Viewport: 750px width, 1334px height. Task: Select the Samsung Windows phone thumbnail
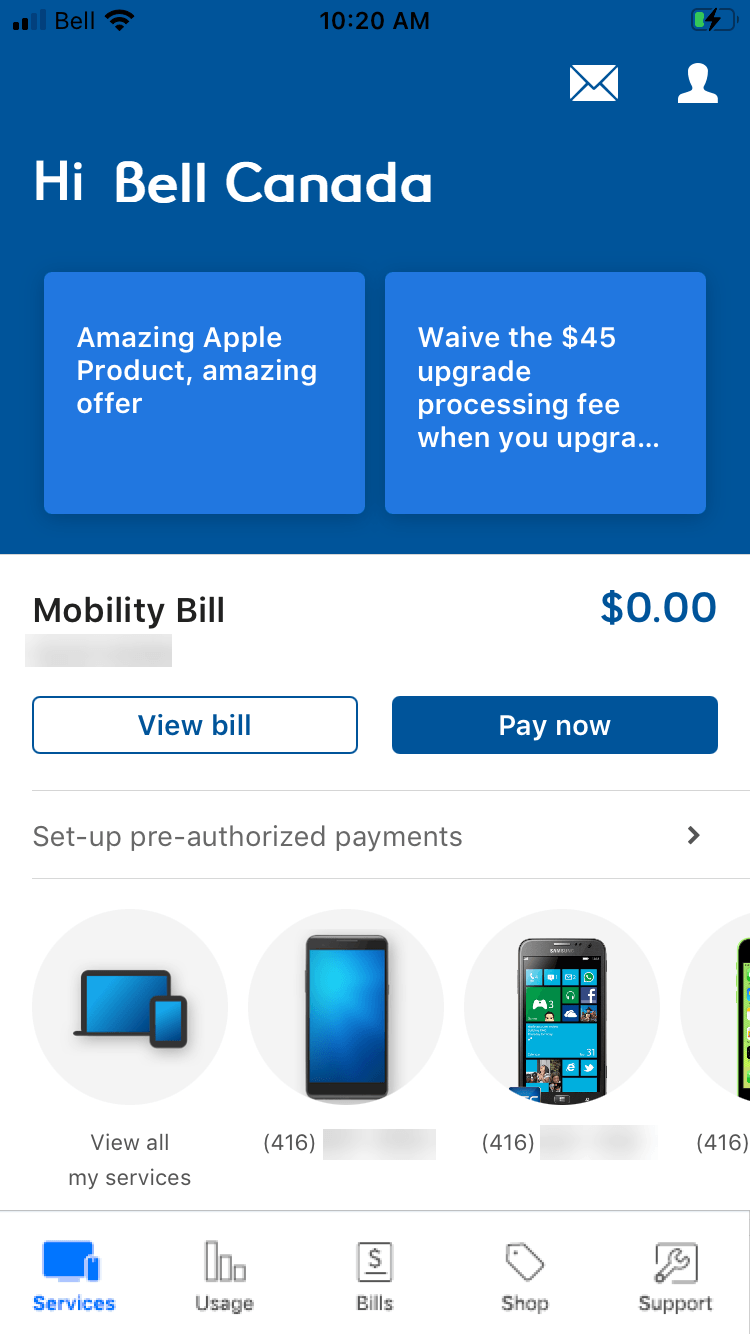pyautogui.click(x=562, y=1008)
